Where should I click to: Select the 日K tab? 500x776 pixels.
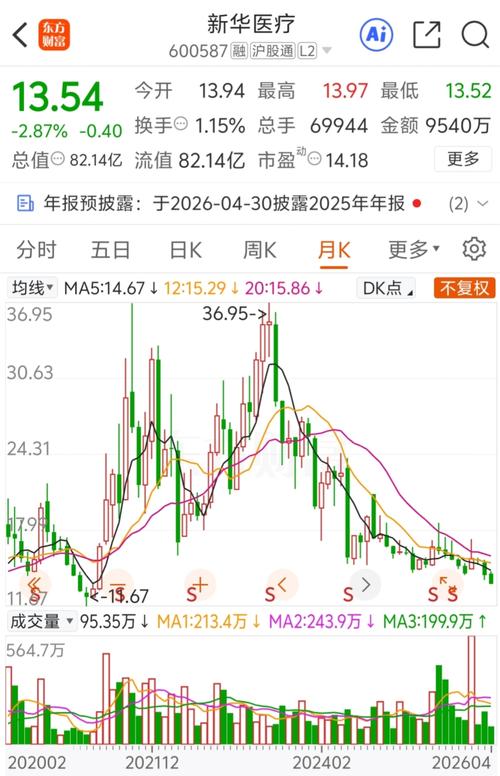[186, 249]
